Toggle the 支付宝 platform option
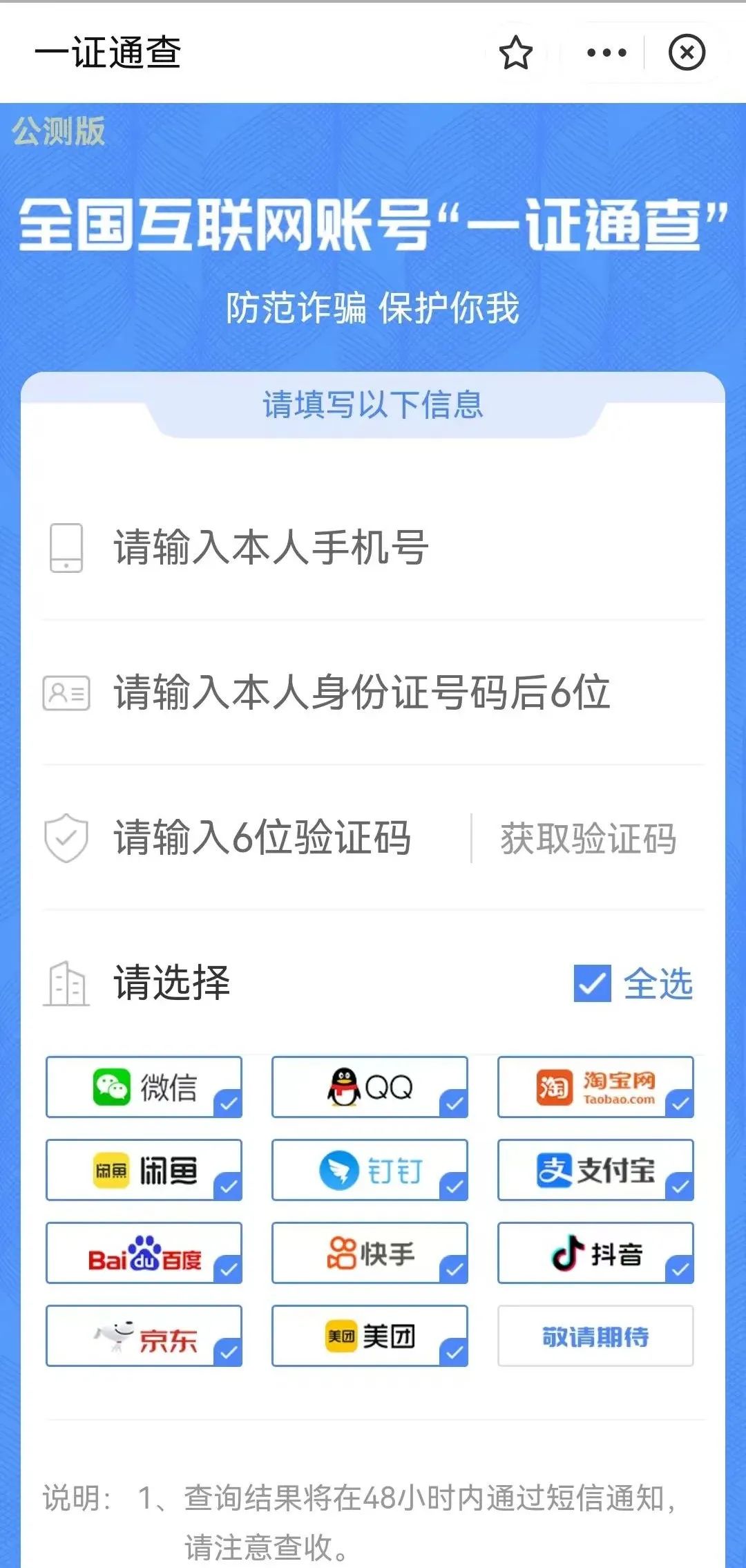The image size is (746, 1568). click(x=595, y=1170)
